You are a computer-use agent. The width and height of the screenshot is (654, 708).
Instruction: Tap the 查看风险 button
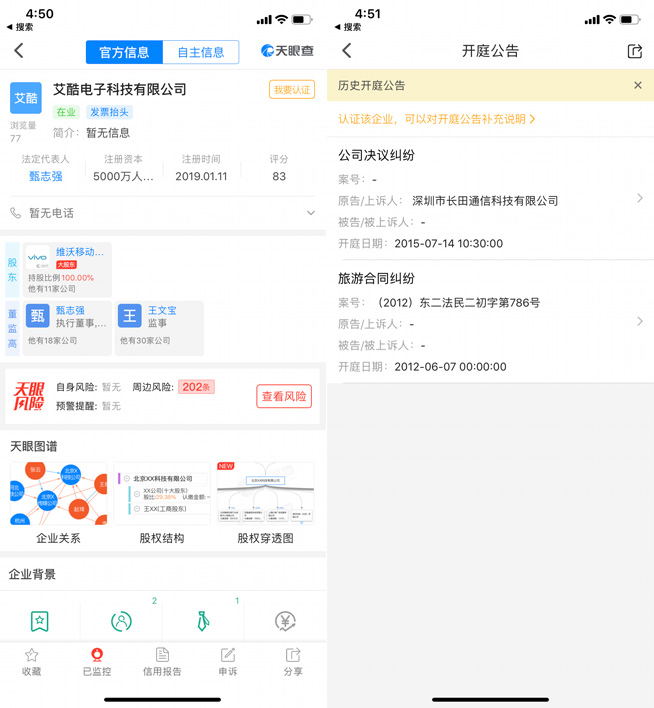(x=284, y=396)
